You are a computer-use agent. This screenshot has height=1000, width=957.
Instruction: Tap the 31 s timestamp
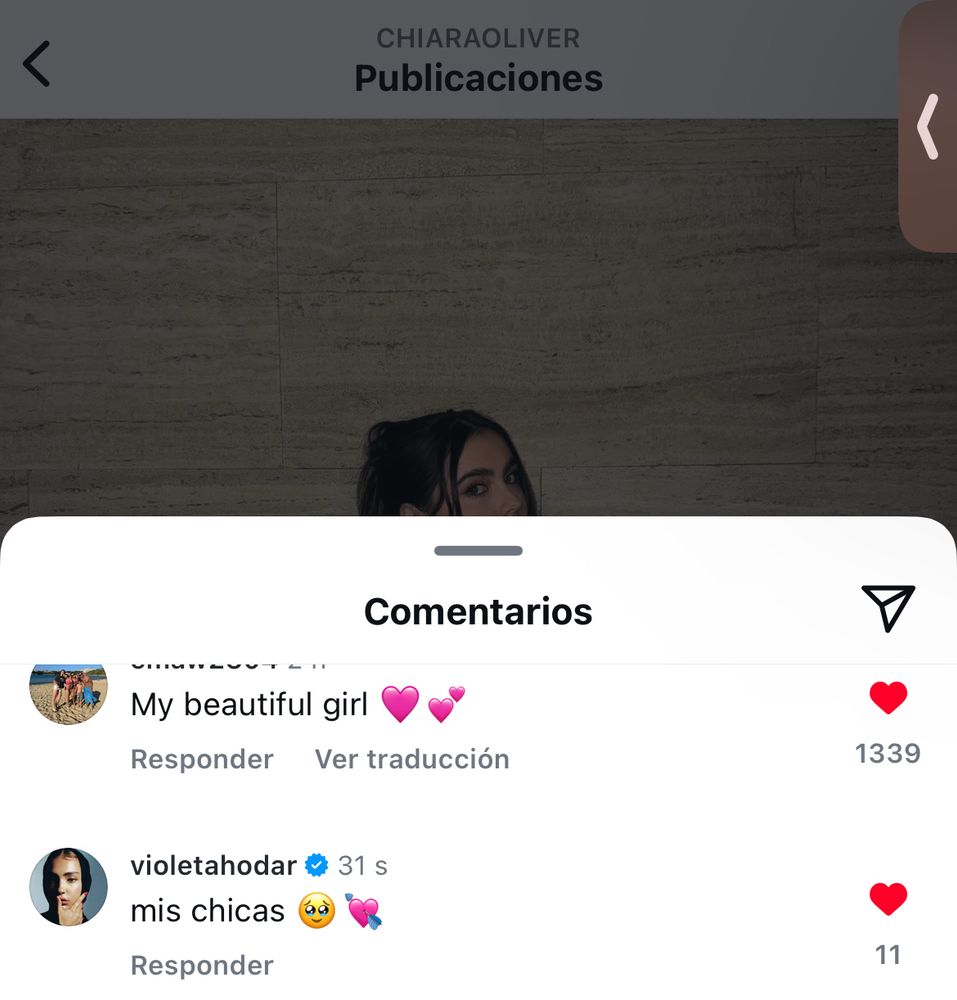[362, 865]
